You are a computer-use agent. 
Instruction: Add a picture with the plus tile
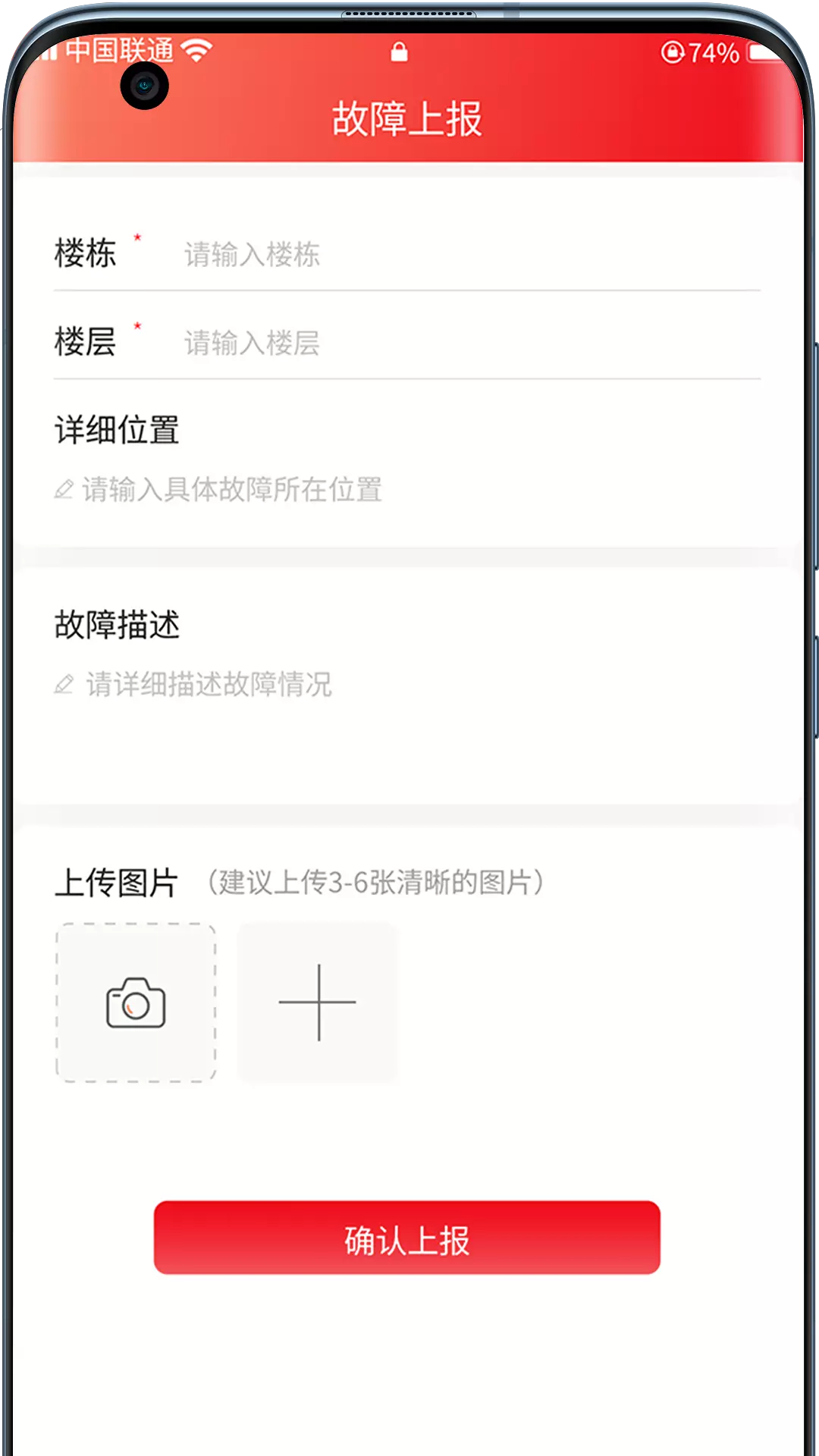click(317, 1003)
